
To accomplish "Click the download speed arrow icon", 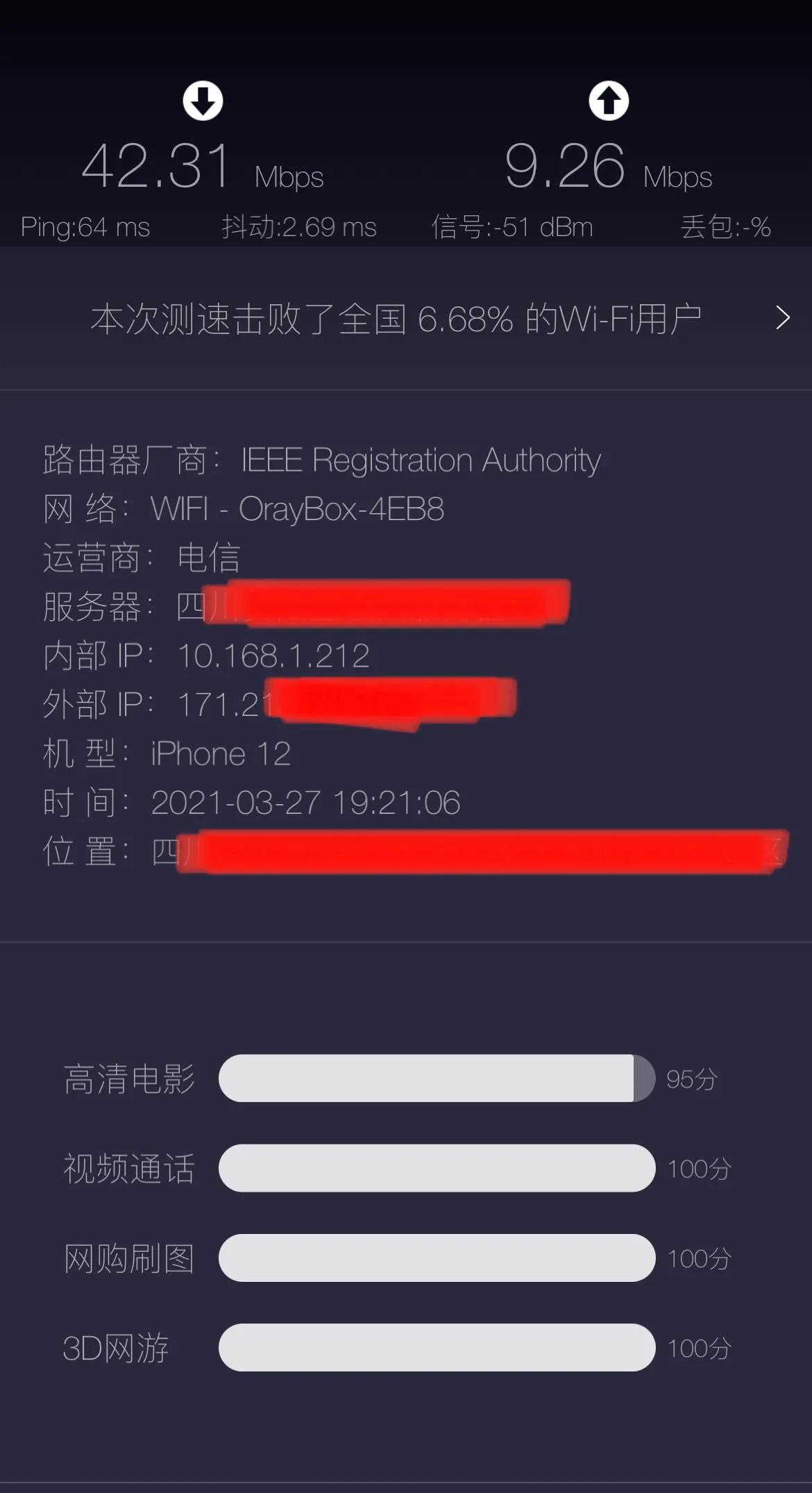I will click(202, 102).
